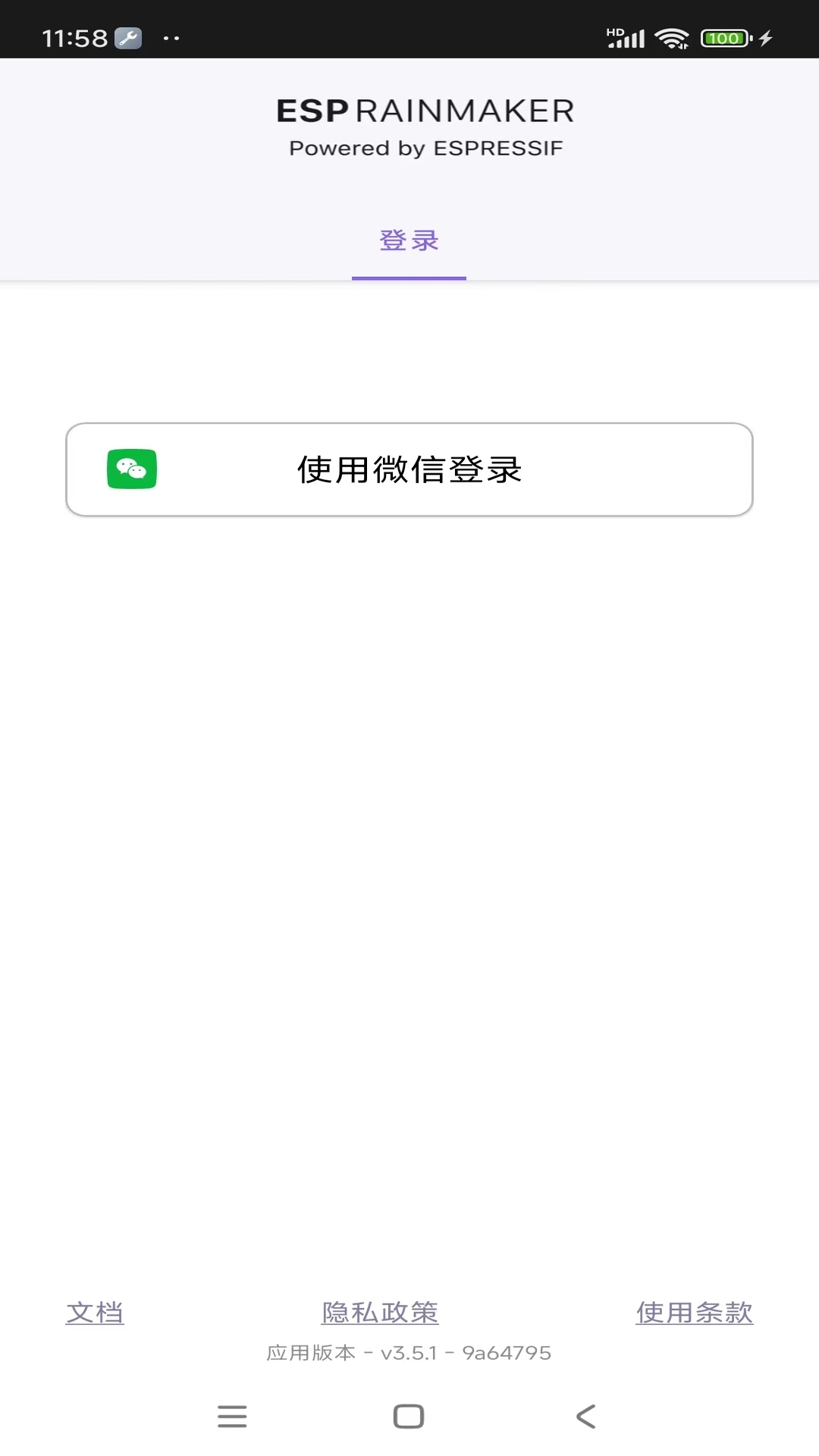Viewport: 819px width, 1456px height.
Task: Tap the ESP RAINMAKER logo
Action: point(425,110)
